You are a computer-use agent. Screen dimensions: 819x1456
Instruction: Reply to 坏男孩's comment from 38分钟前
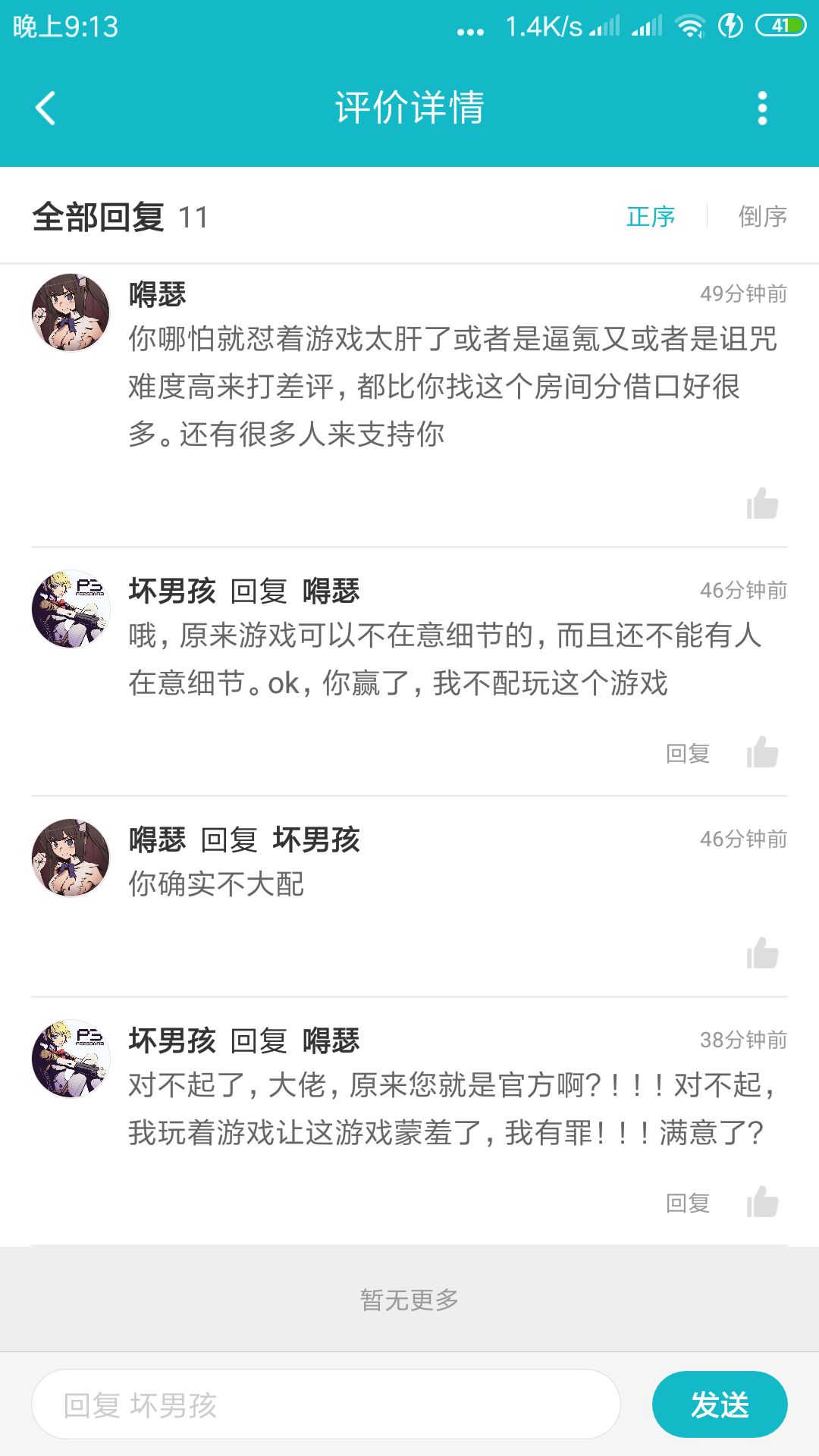point(688,1203)
